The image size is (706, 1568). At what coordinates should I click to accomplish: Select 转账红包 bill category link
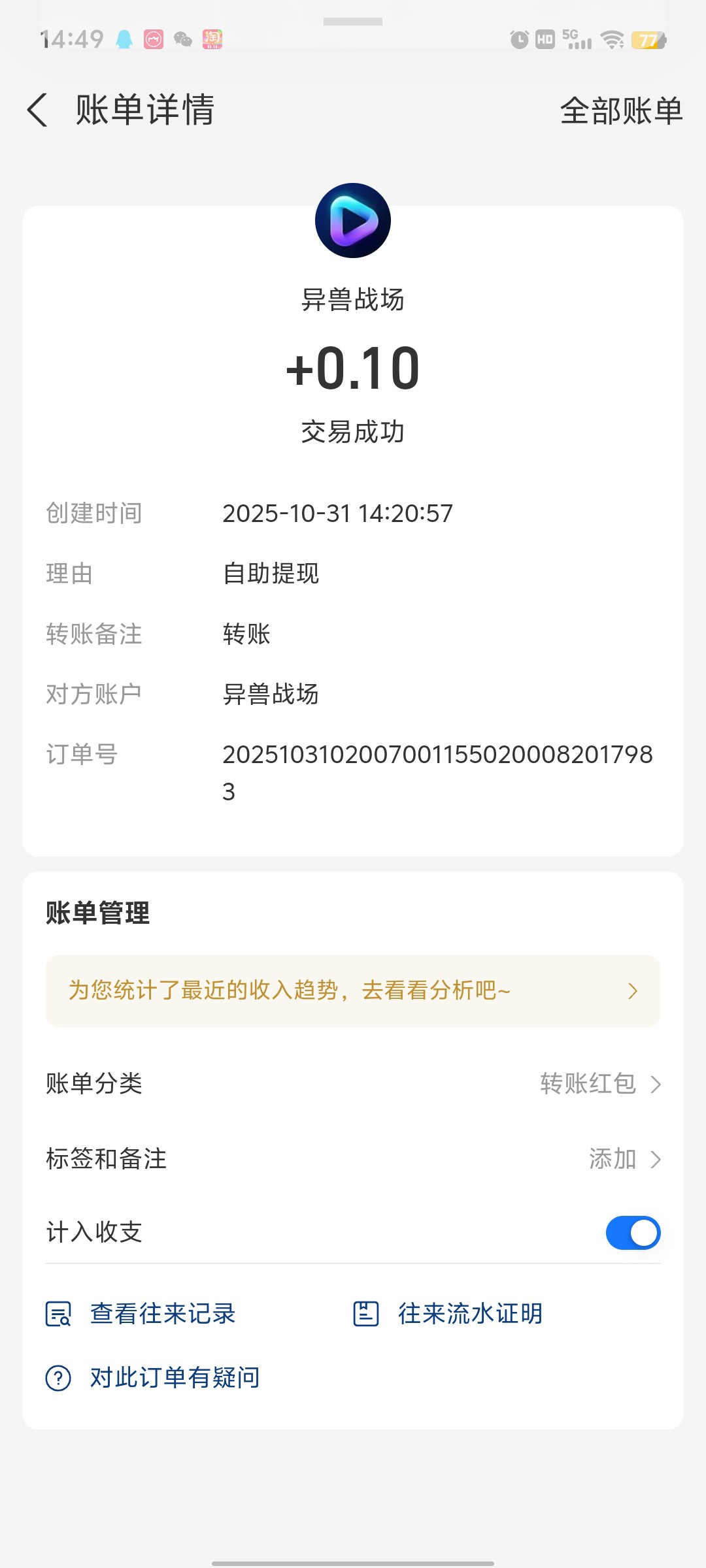[x=588, y=1084]
